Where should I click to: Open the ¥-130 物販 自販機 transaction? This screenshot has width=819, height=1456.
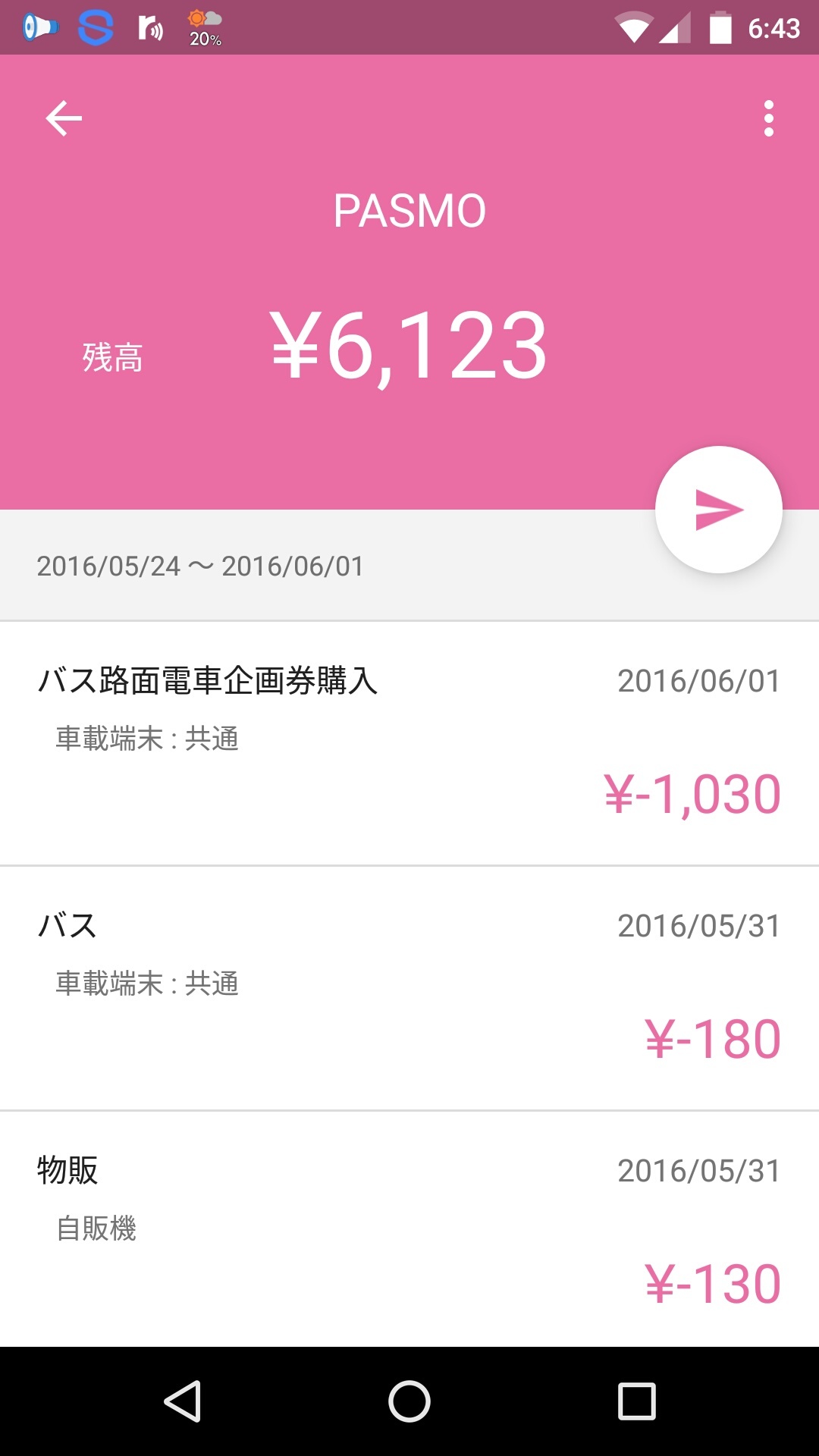coord(409,1230)
